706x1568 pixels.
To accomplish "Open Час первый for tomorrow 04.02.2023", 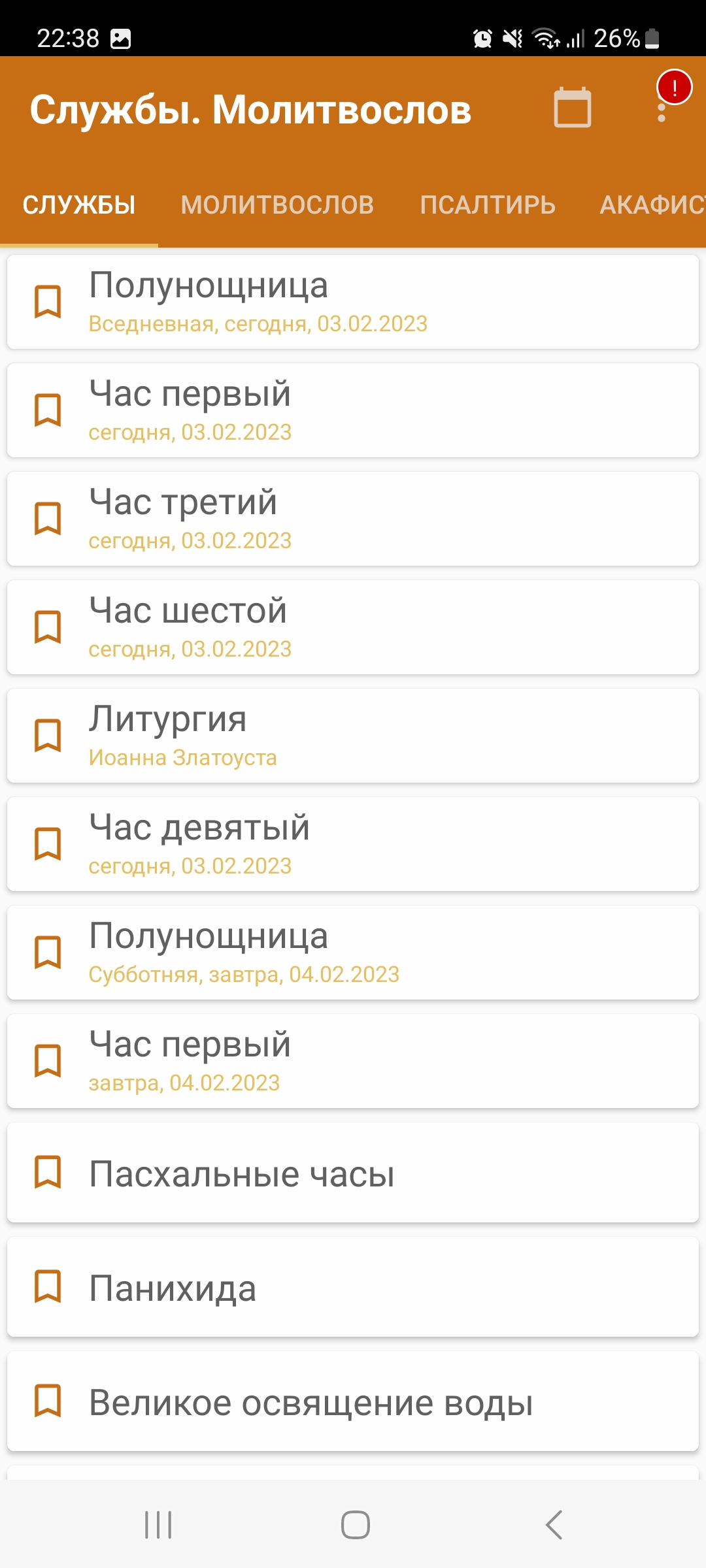I will coord(353,1061).
